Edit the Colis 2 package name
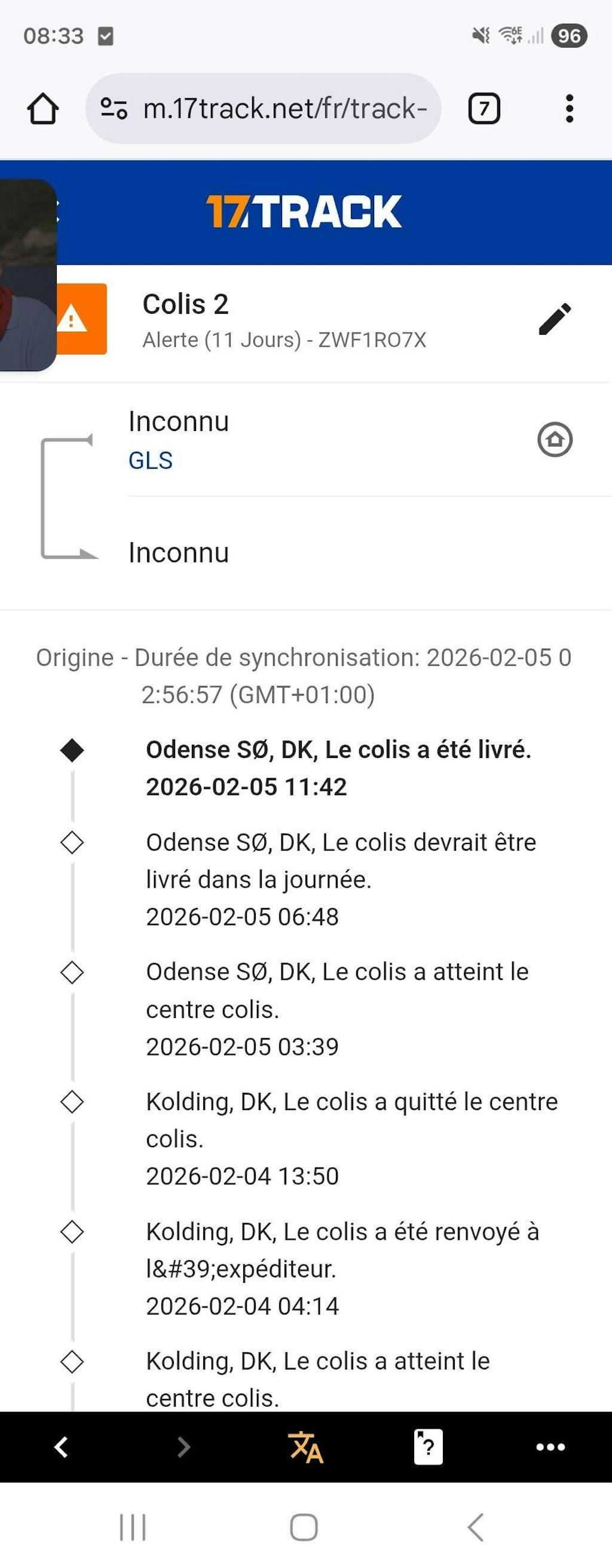This screenshot has height=1568, width=612. tap(555, 320)
